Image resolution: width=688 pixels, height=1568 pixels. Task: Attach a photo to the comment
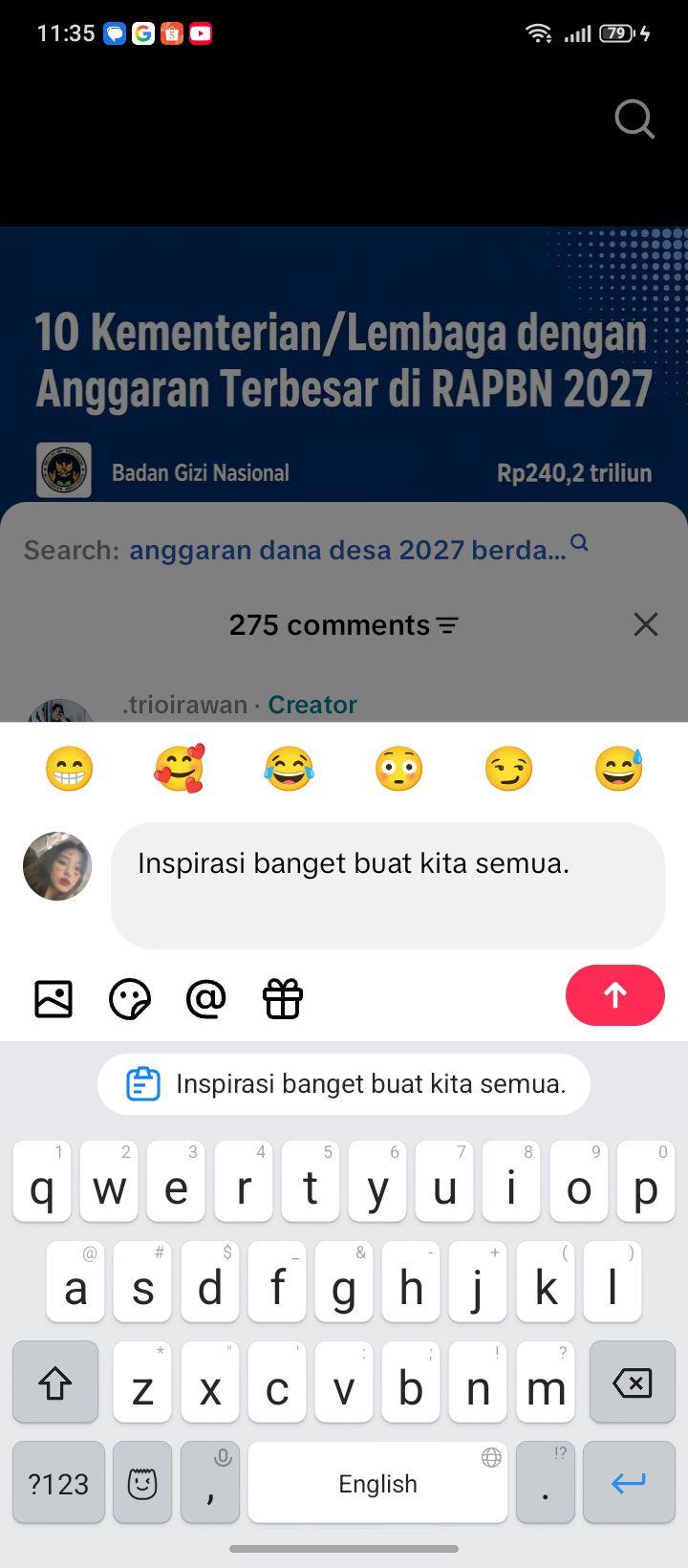pos(54,999)
